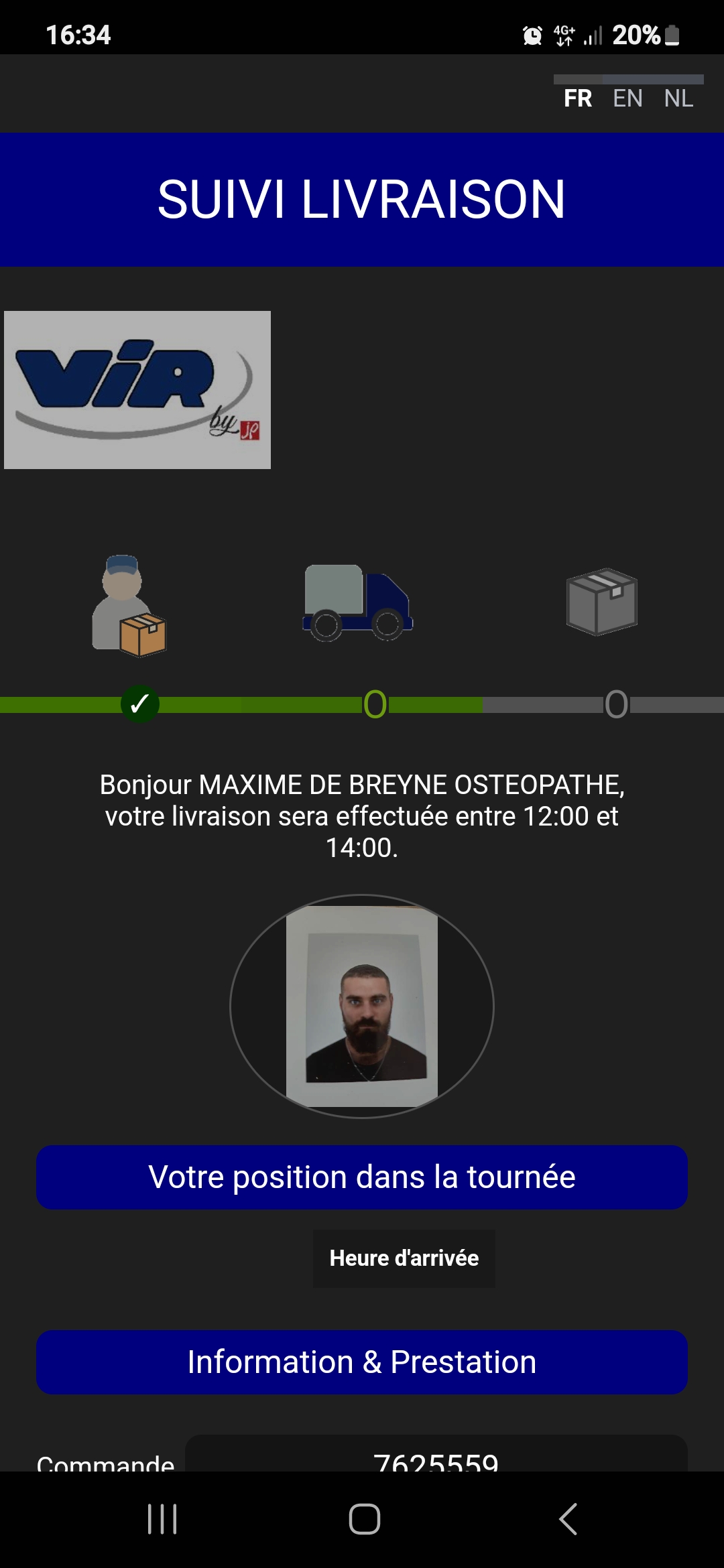Viewport: 724px width, 1568px height.
Task: Open Votre position dans la tournée
Action: click(362, 1177)
